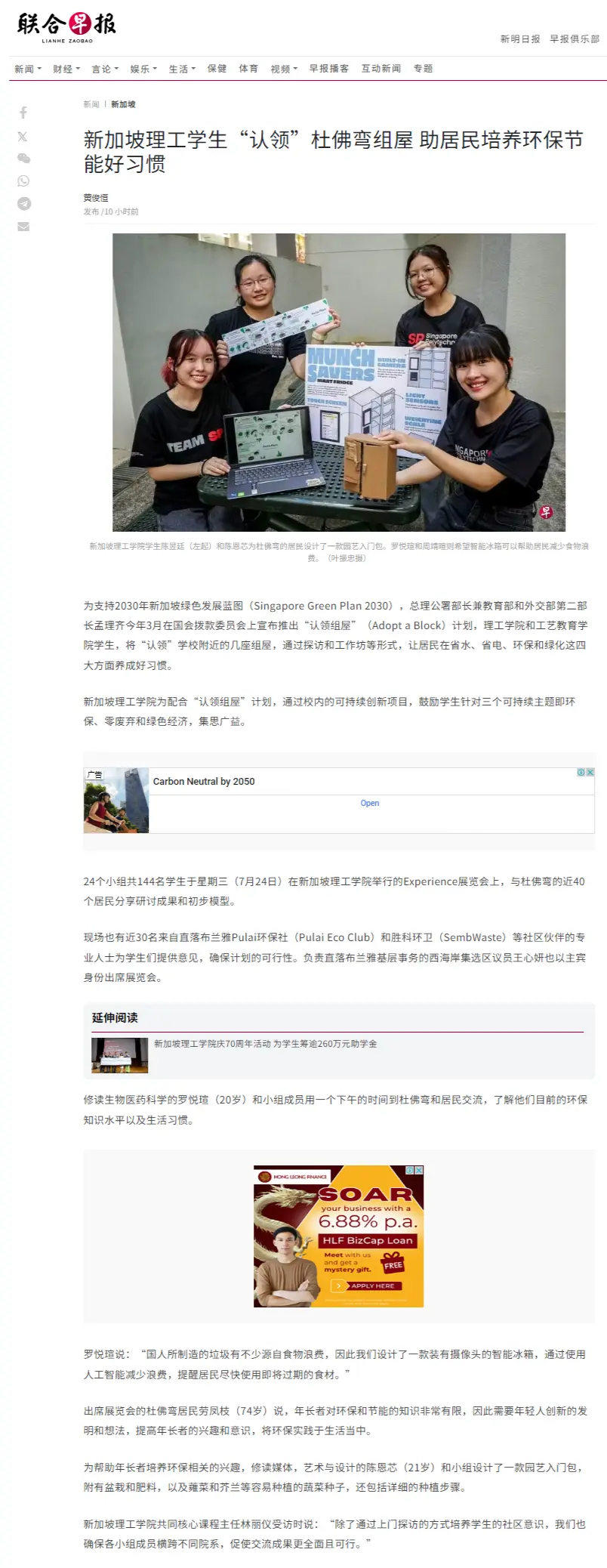Share article via WhatsApp
The height and width of the screenshot is (1568, 607).
point(23,181)
